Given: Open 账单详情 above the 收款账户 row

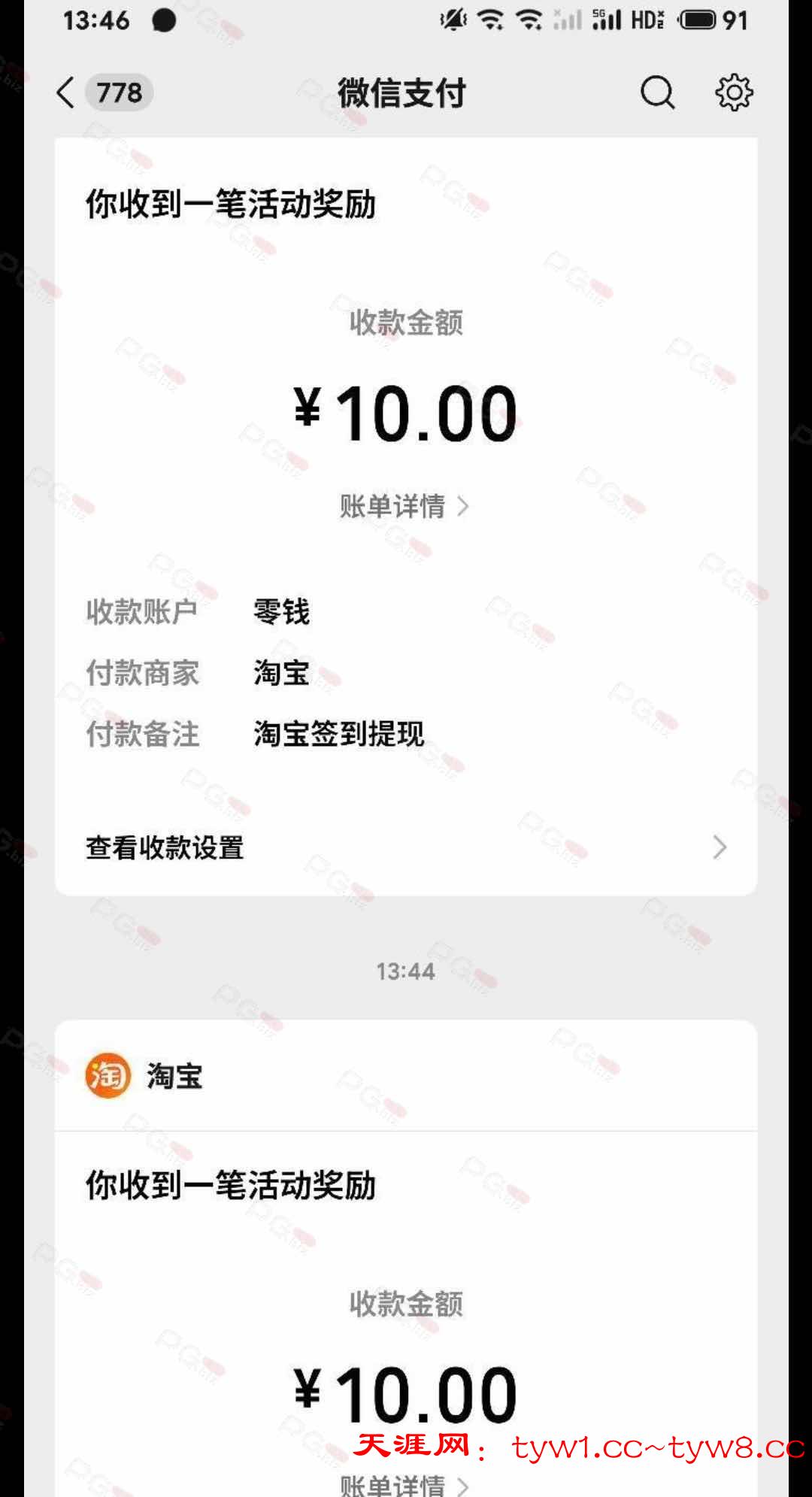Looking at the screenshot, I should tap(404, 507).
